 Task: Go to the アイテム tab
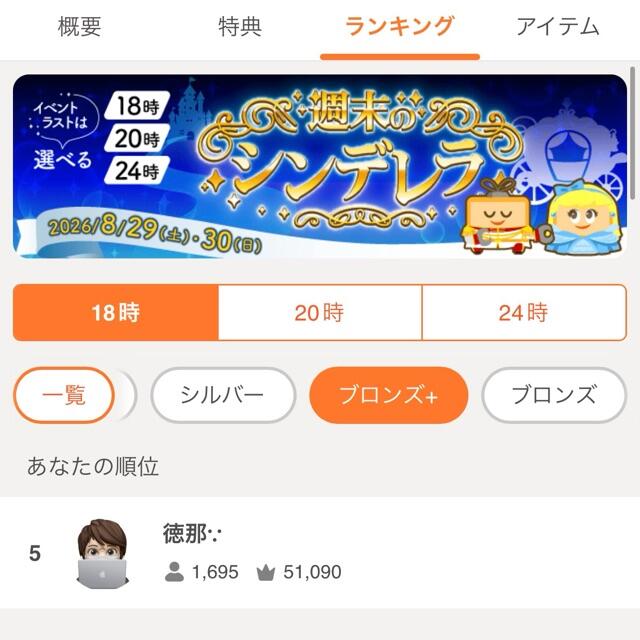click(x=558, y=27)
